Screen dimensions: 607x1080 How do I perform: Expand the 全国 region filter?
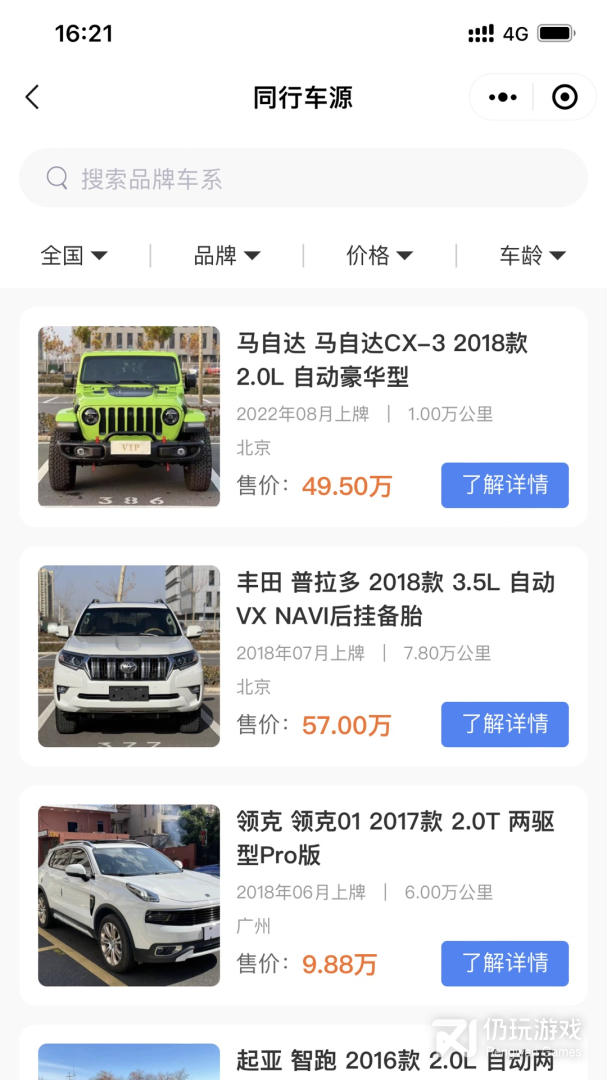[74, 256]
